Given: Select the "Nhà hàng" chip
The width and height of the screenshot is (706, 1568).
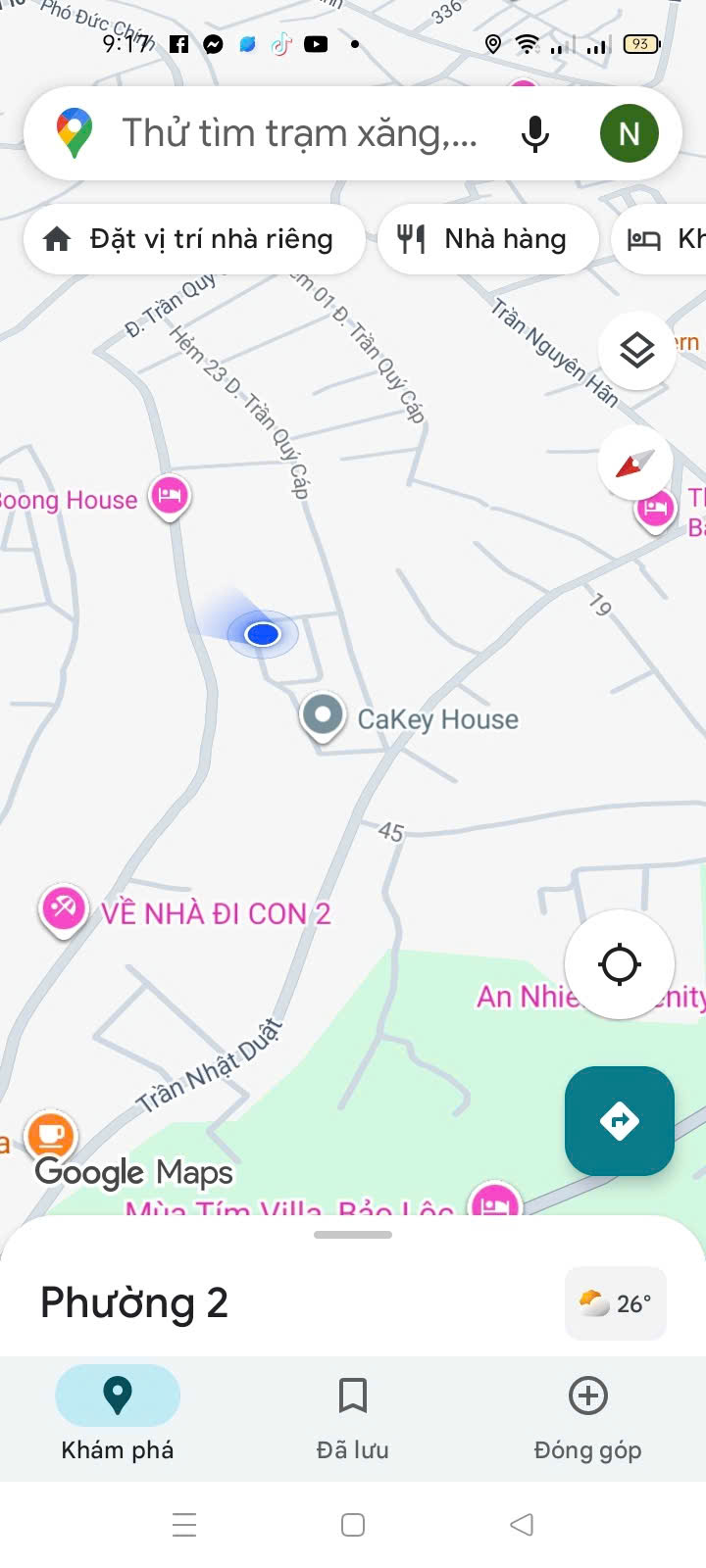Looking at the screenshot, I should 487,239.
